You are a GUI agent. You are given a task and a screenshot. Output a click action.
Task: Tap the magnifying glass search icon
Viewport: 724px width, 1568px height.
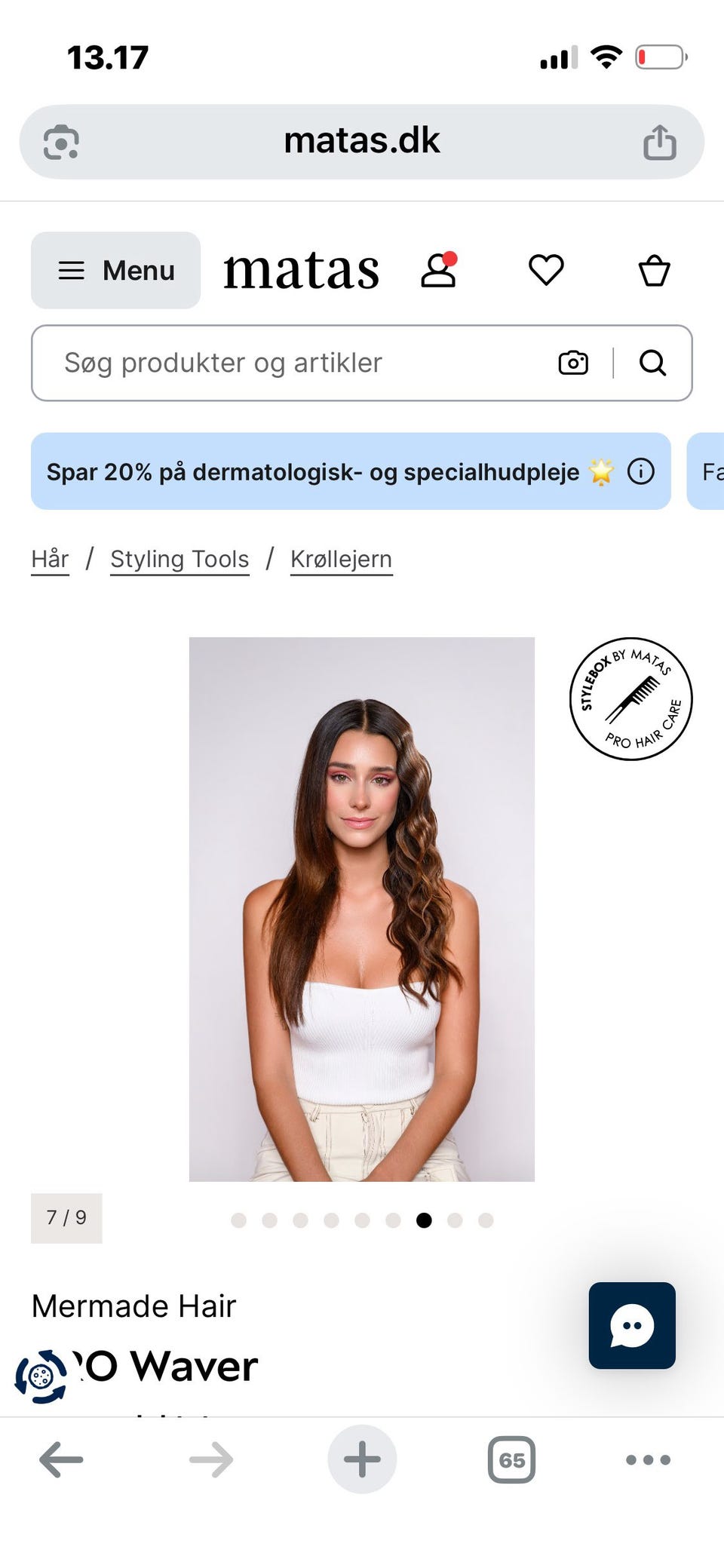(x=652, y=364)
